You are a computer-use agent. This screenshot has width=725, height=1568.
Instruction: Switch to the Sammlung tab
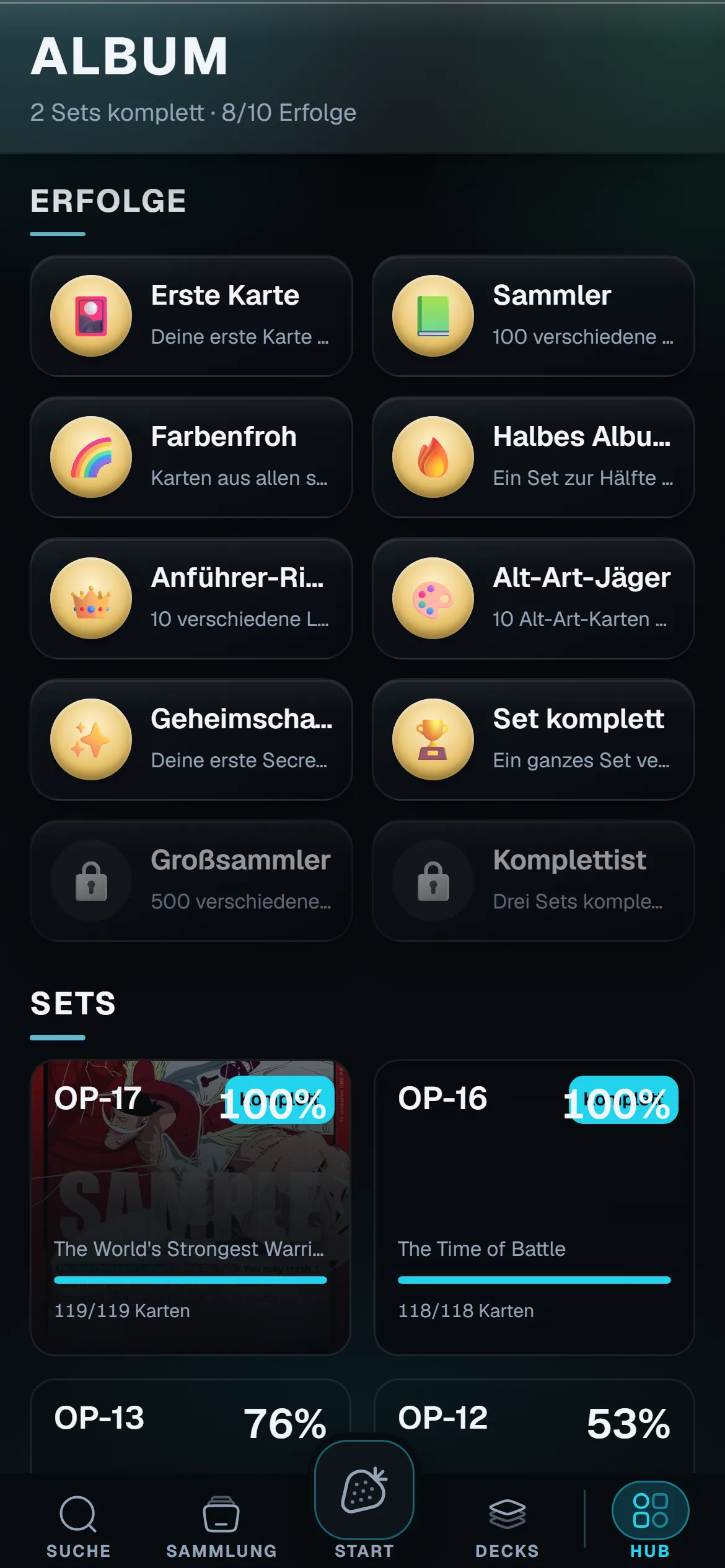click(221, 1527)
